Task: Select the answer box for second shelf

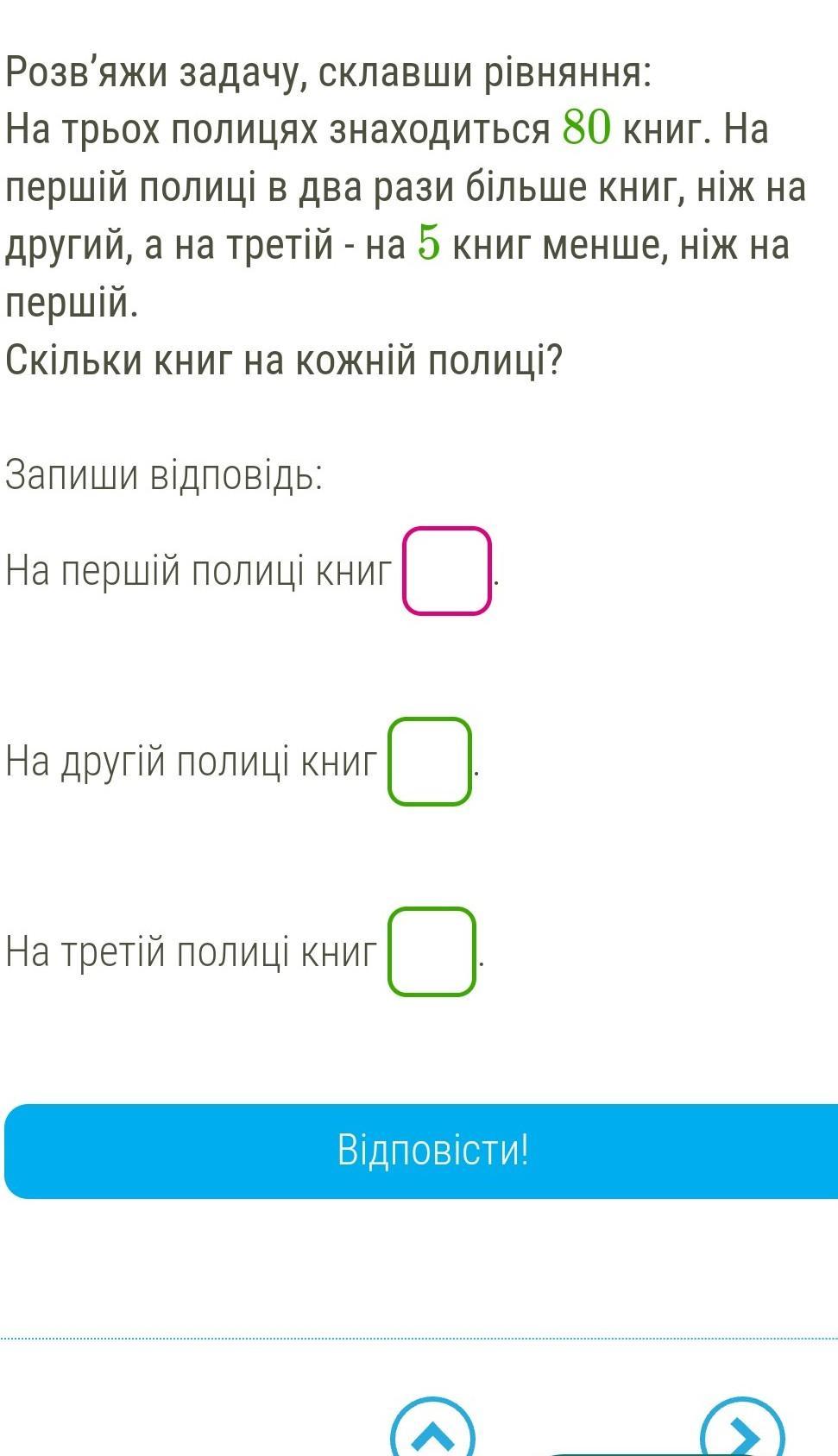Action: [x=430, y=762]
